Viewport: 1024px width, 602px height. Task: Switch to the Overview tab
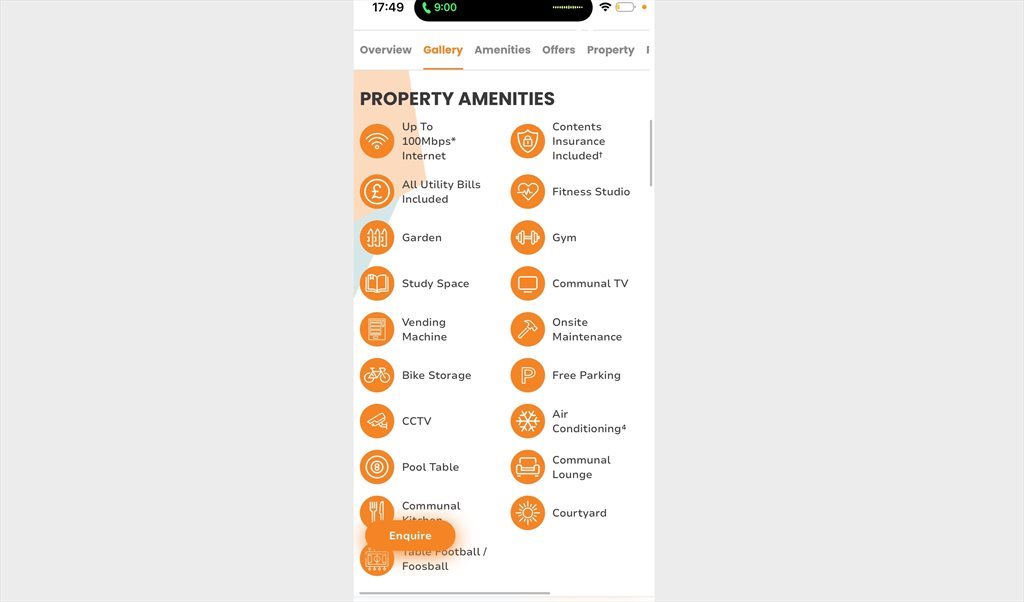pyautogui.click(x=385, y=50)
